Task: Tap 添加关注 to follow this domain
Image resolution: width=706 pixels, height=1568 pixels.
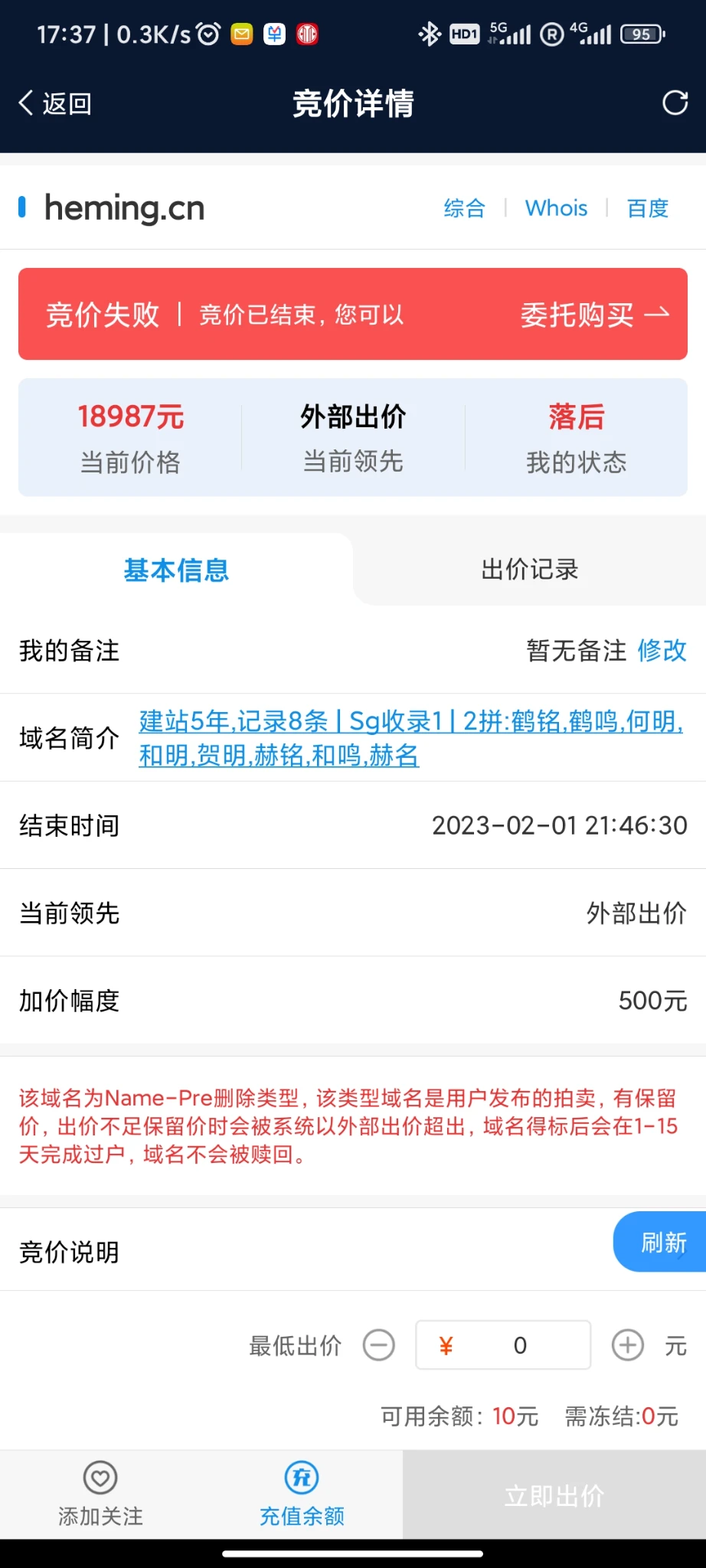Action: [x=100, y=1494]
